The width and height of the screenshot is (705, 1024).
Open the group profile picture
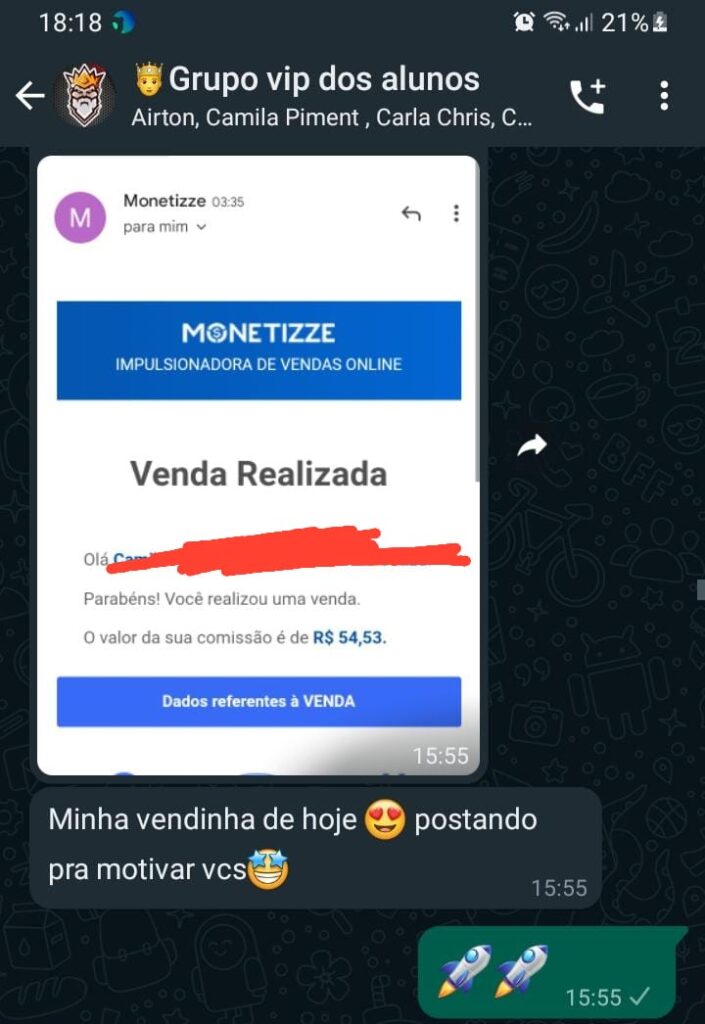84,96
